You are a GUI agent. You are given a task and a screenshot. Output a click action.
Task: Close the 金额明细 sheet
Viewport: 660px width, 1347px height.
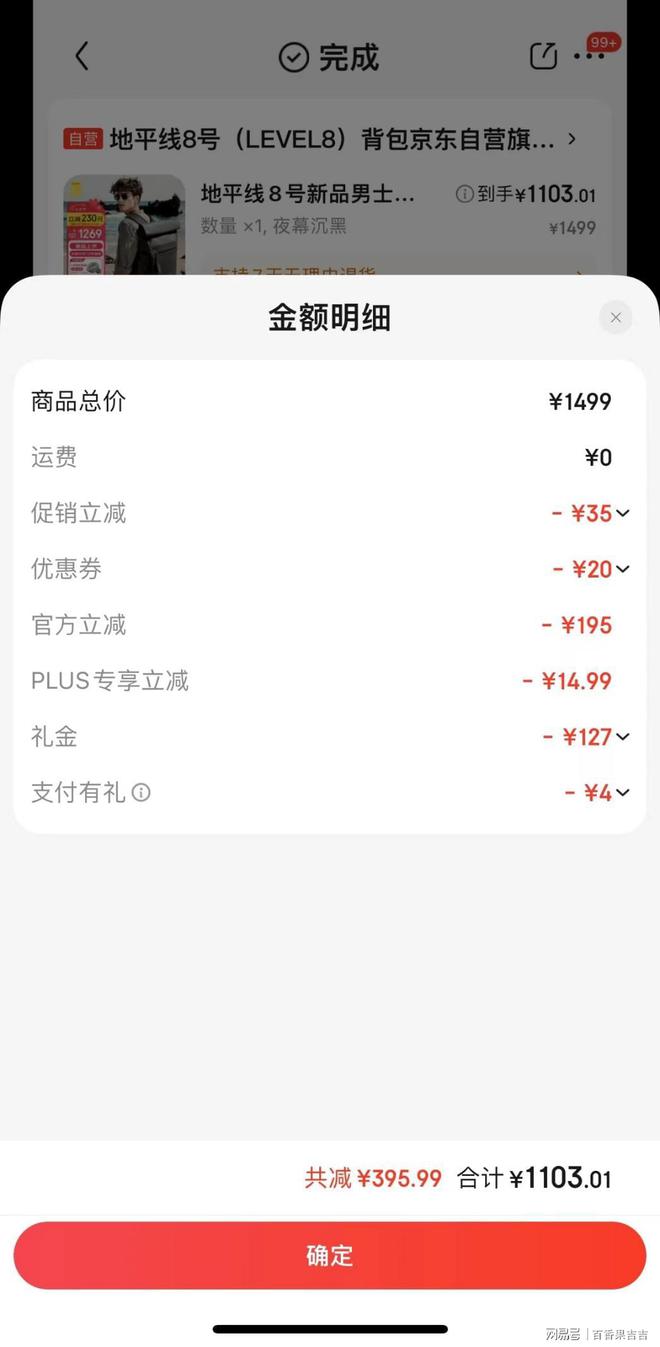coord(615,318)
